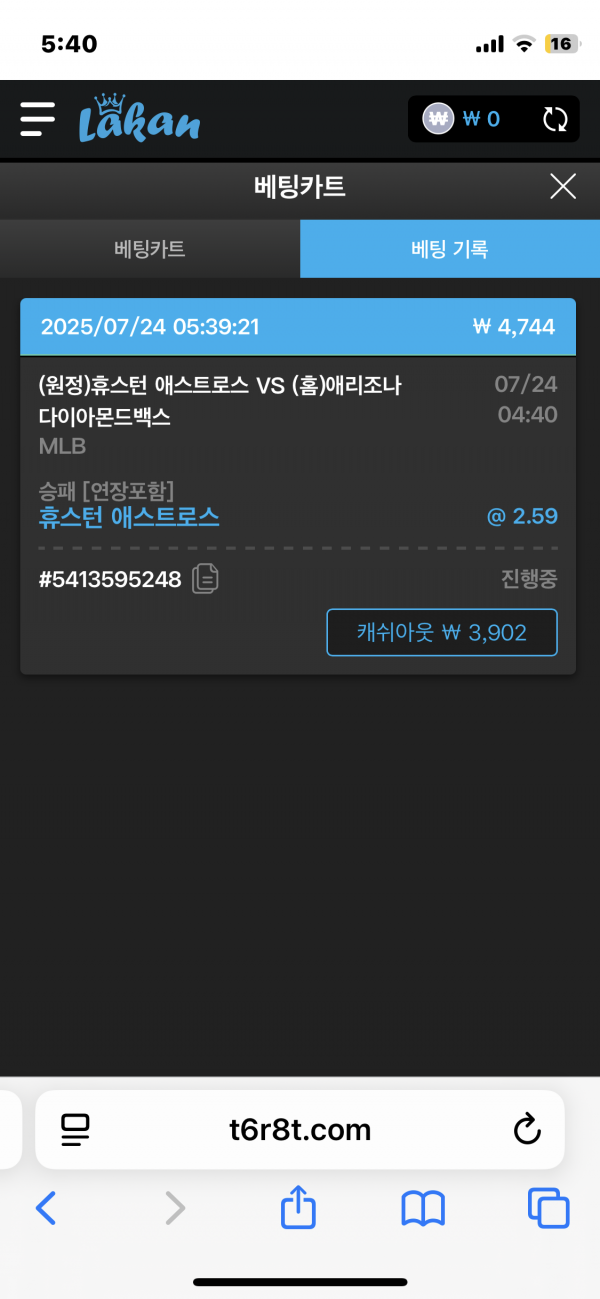This screenshot has height=1299, width=600.
Task: Show all open Safari tabs
Action: click(x=548, y=1209)
